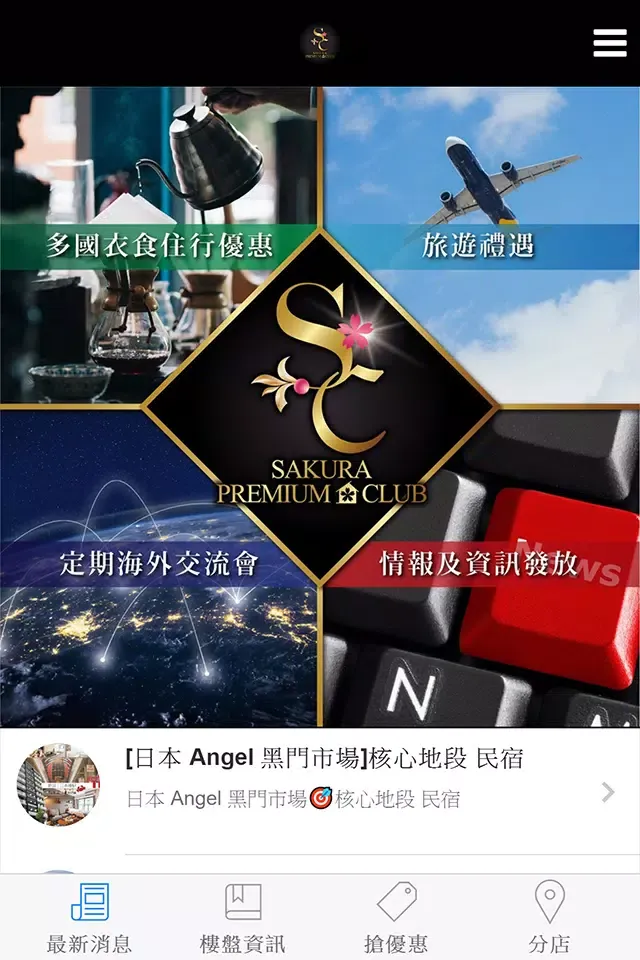This screenshot has height=960, width=640.
Task: Open the 日本 Angel 黑門市場 民宿 listing
Action: 320,778
